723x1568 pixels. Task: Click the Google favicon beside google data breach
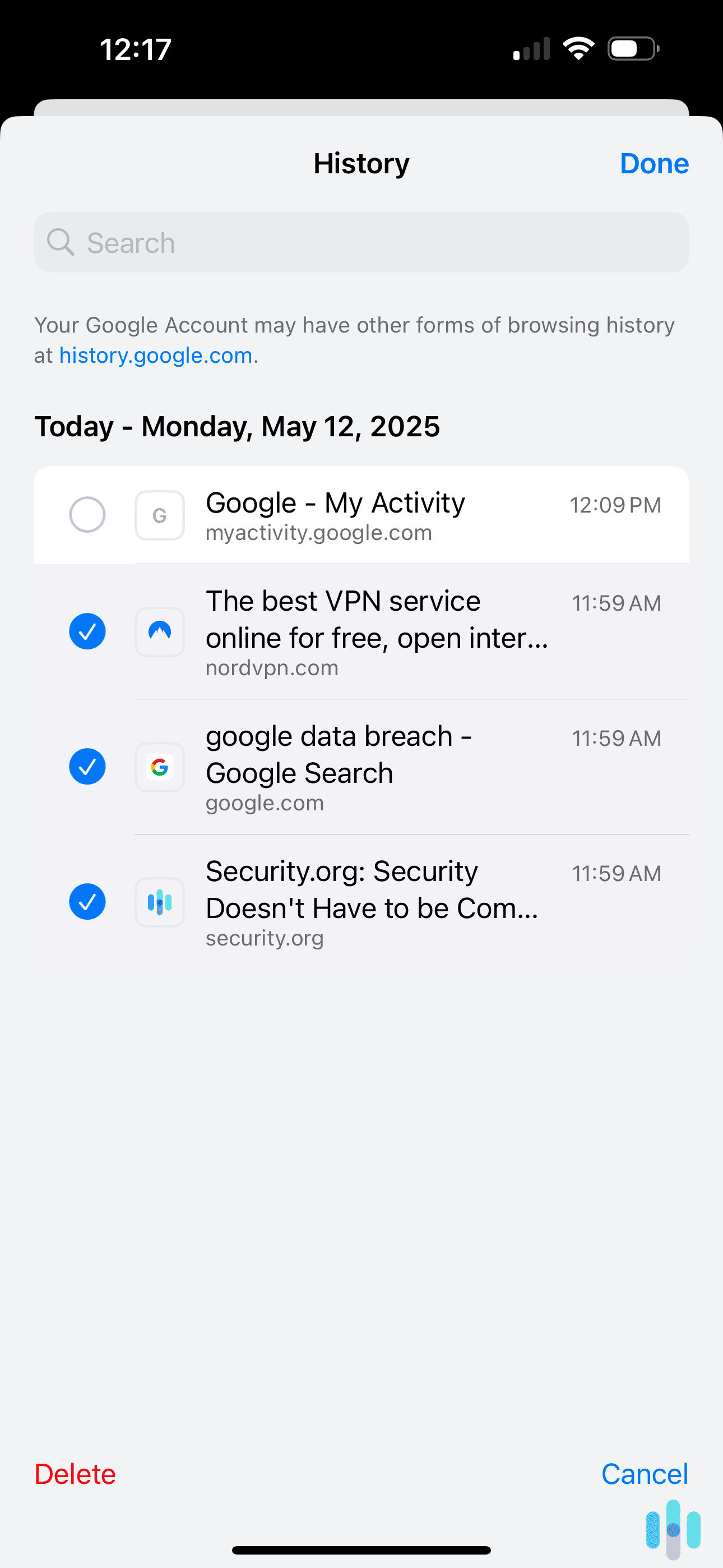159,767
